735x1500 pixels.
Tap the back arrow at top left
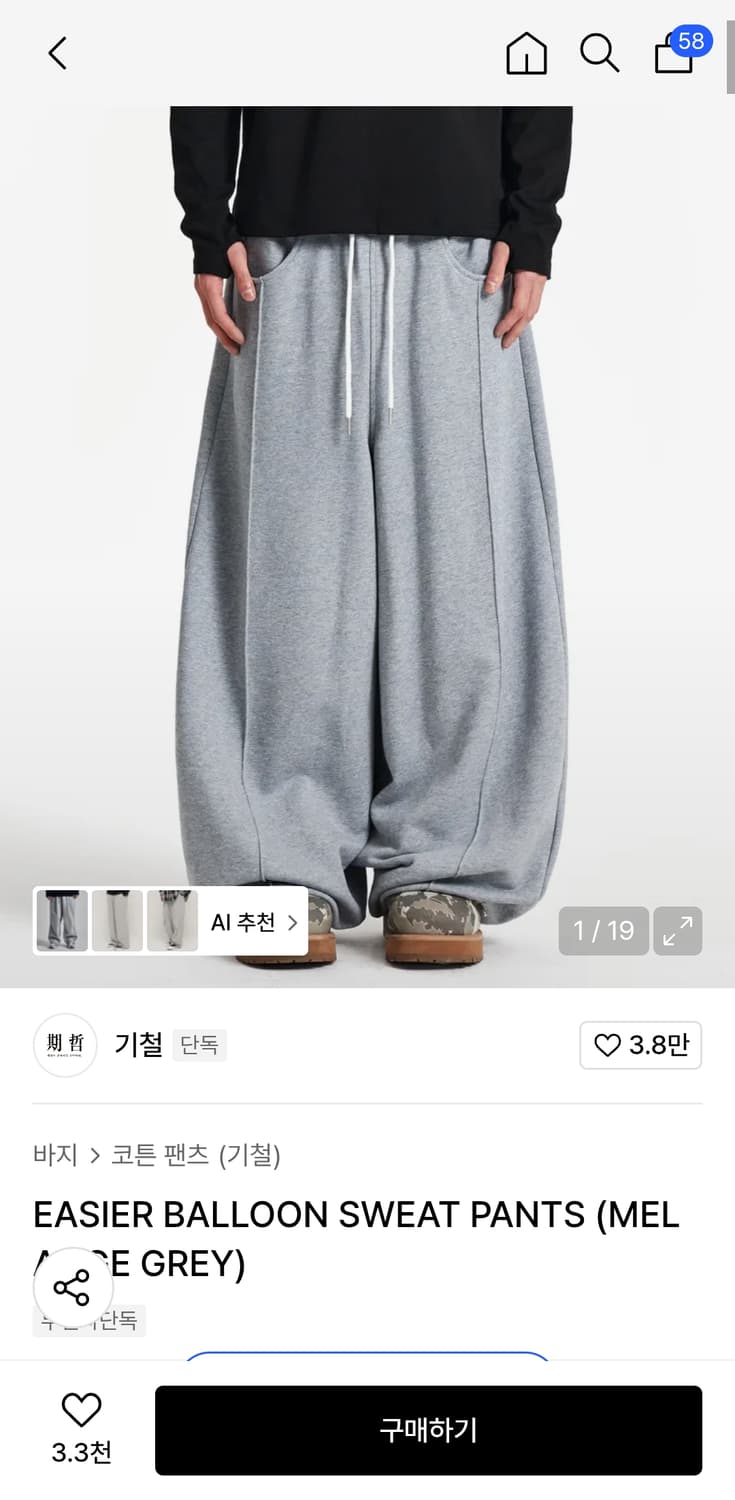click(56, 54)
